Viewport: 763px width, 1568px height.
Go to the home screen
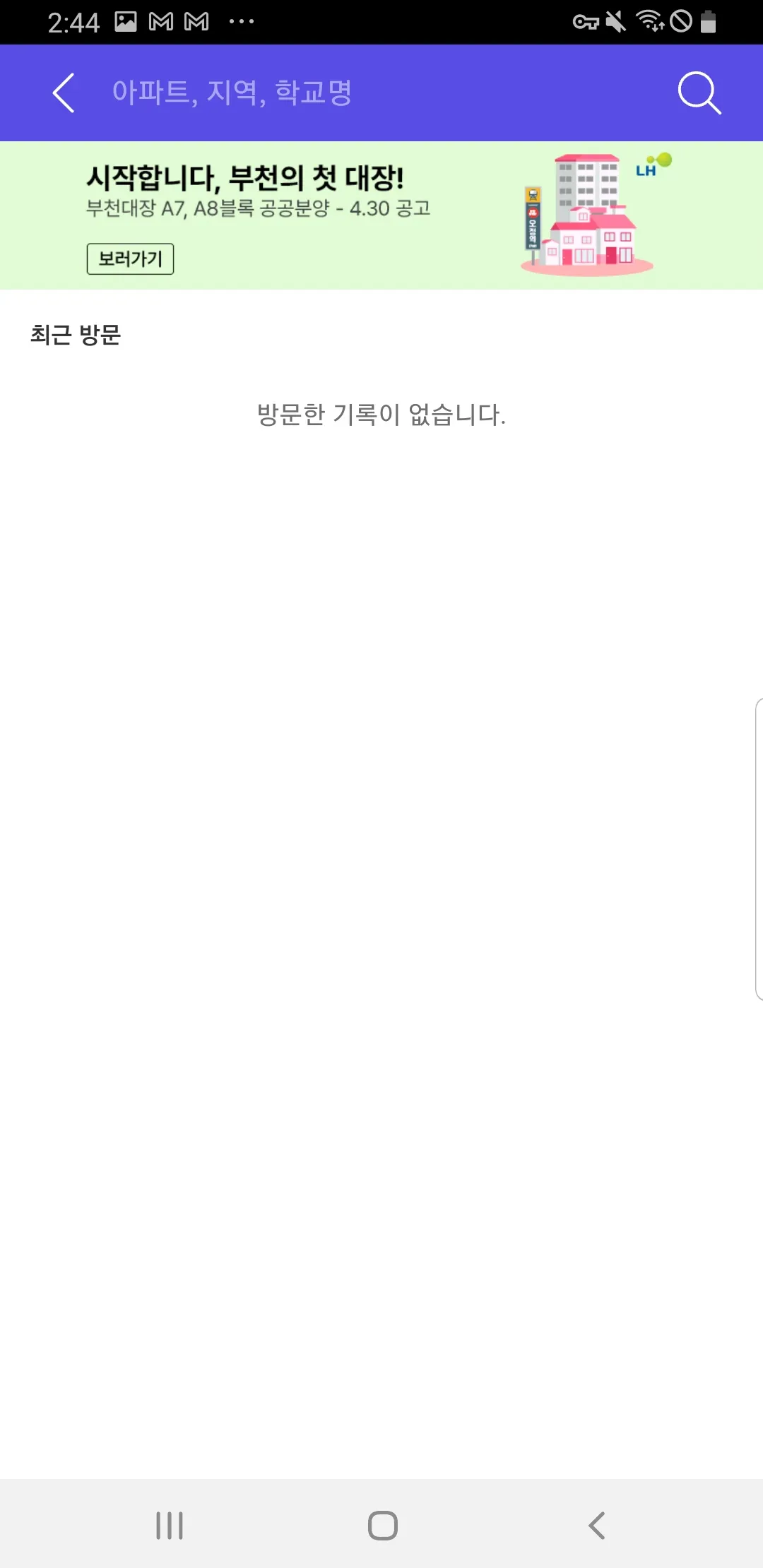382,1526
